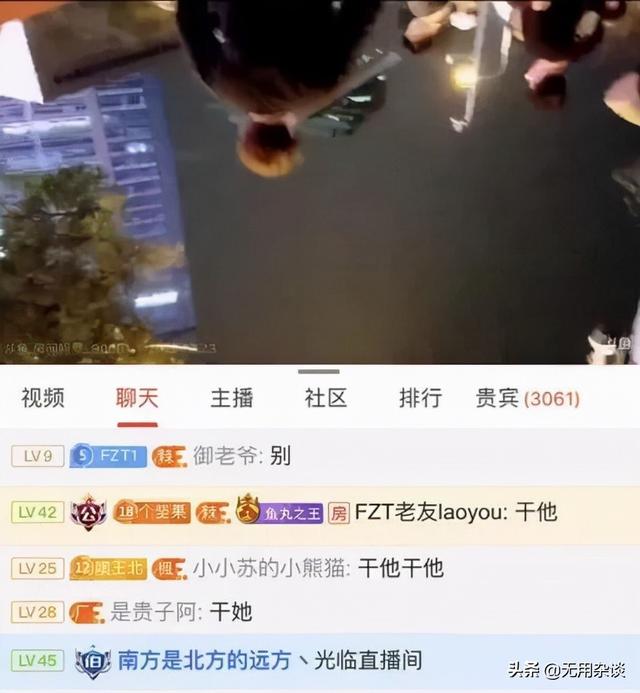Open the 贵宾 (3061) tab

pos(527,398)
